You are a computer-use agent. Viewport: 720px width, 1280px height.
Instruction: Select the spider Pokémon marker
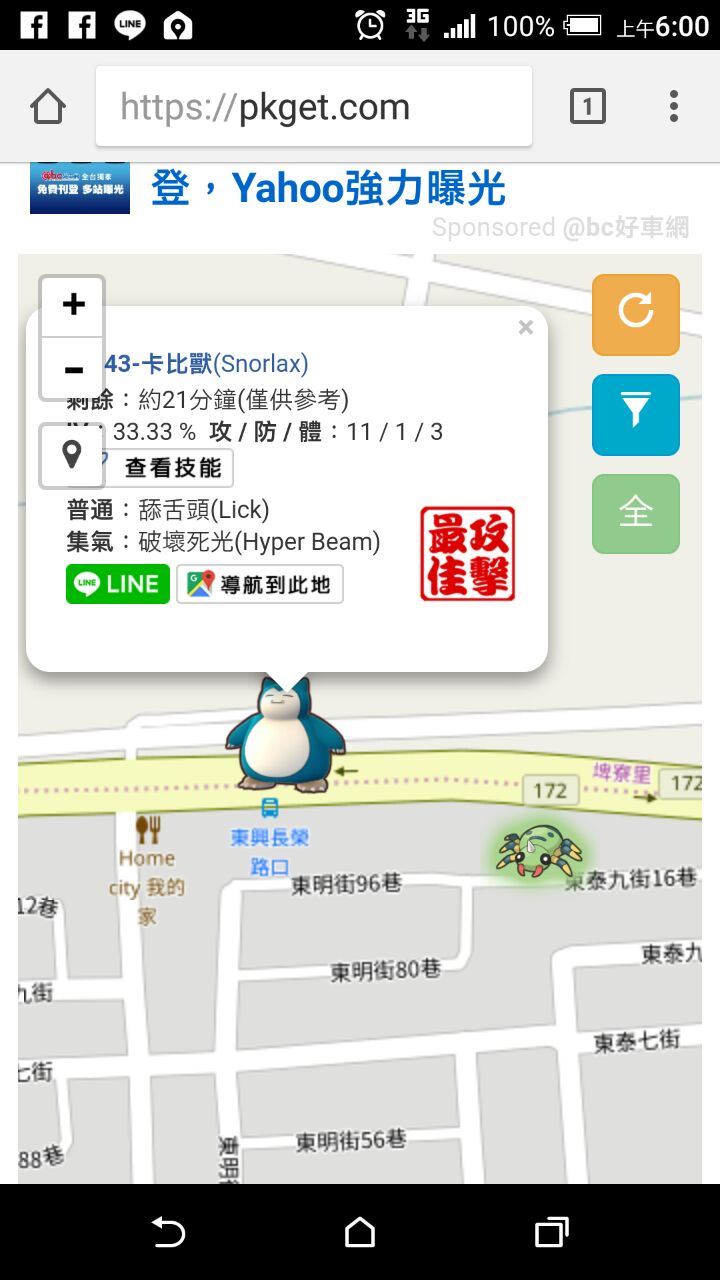(x=540, y=852)
